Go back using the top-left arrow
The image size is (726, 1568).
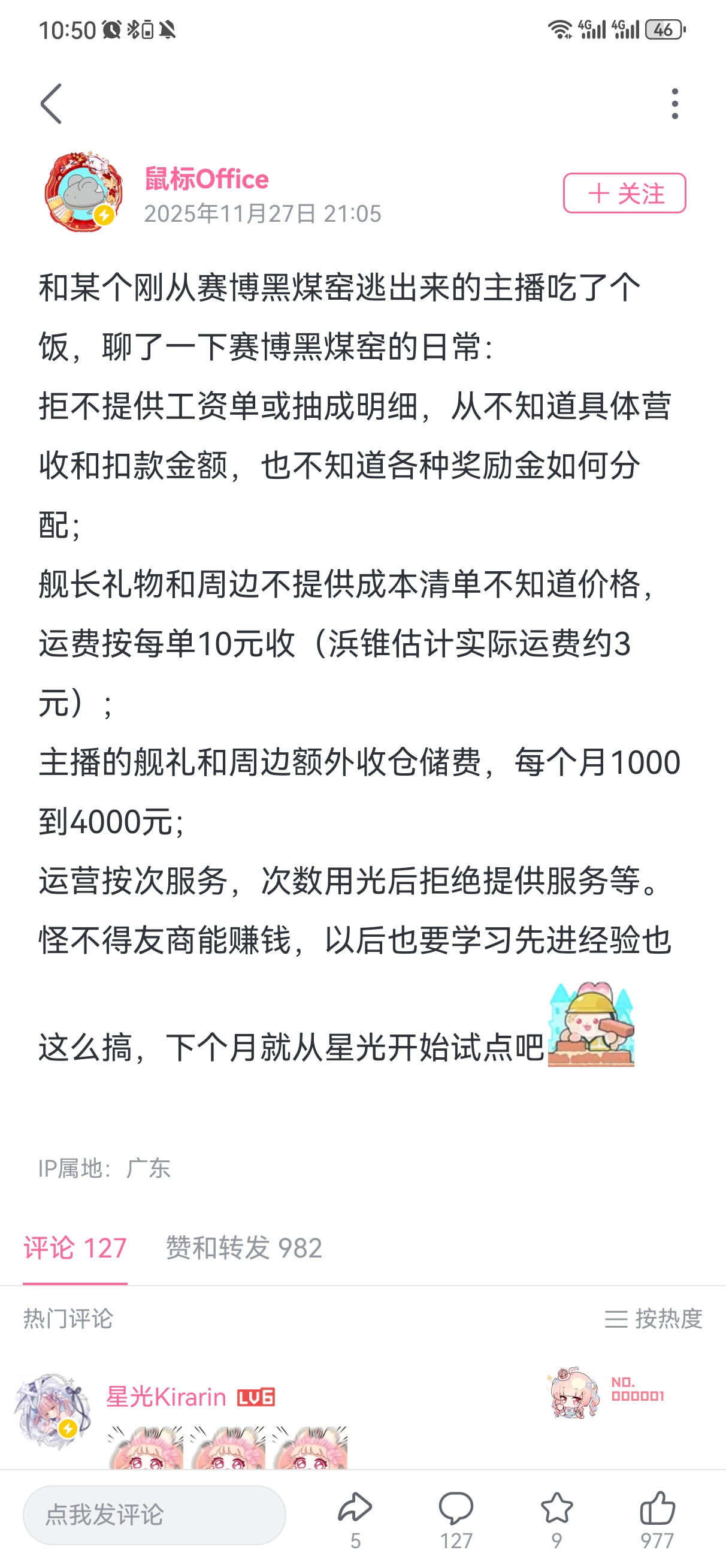click(x=51, y=104)
